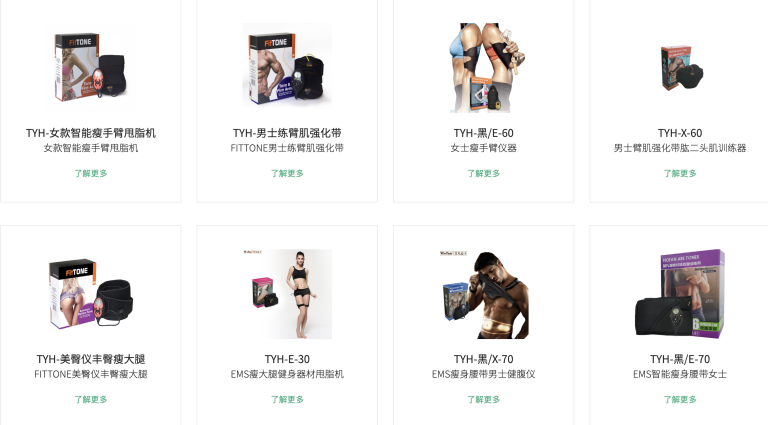
Task: Open the TYH-黑/E-60 product picture
Action: point(483,68)
